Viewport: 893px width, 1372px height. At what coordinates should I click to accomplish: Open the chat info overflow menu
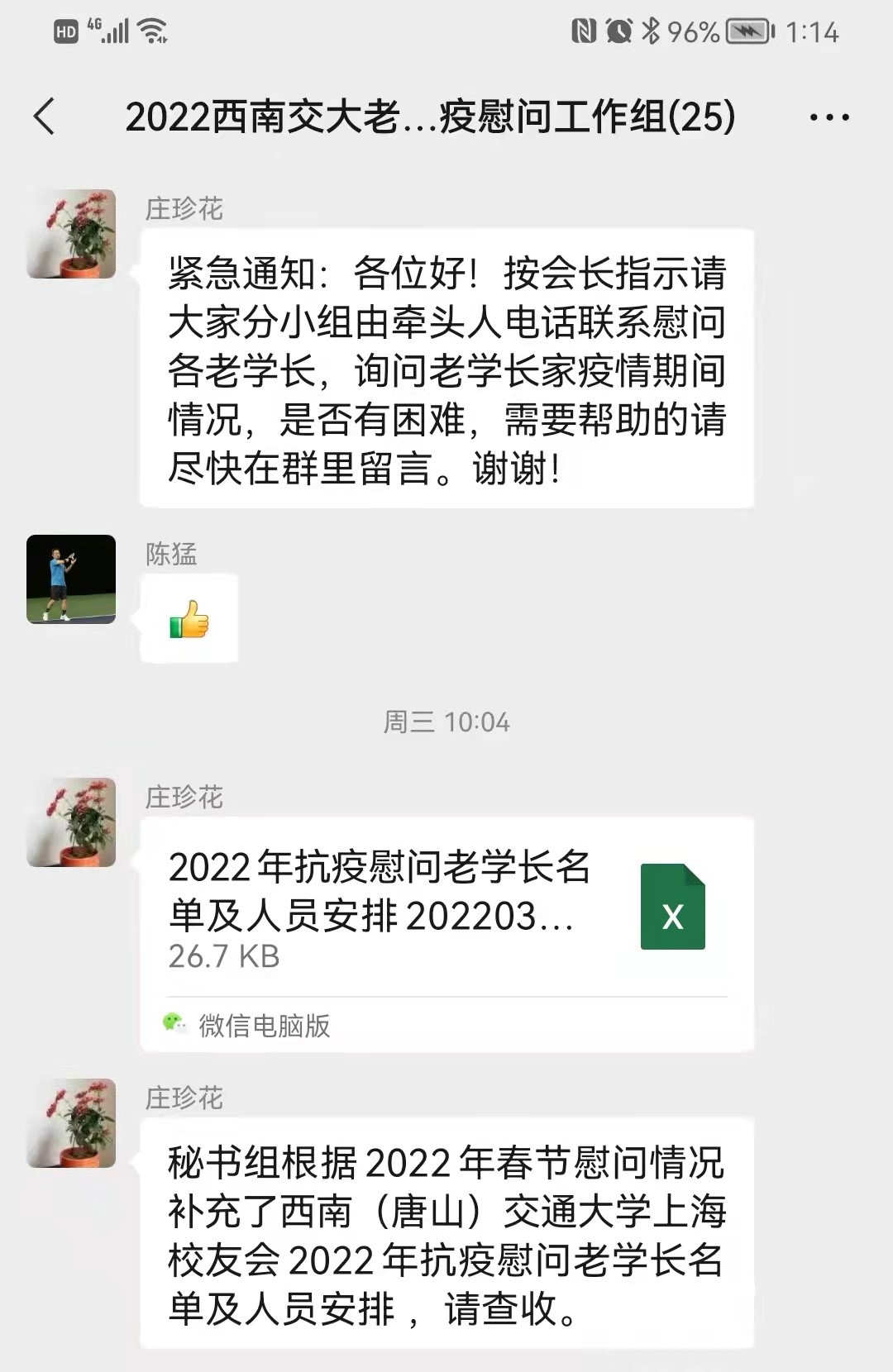pos(829,117)
